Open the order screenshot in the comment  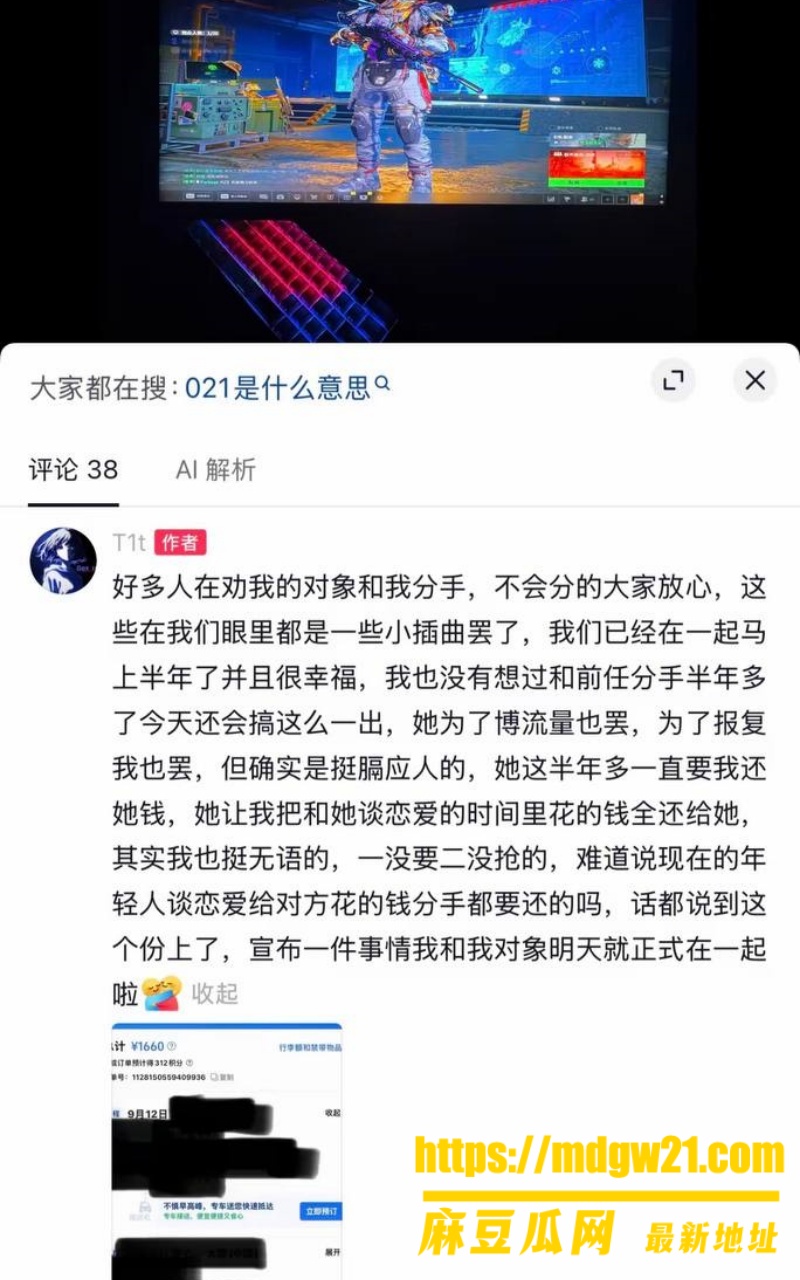(227, 1150)
